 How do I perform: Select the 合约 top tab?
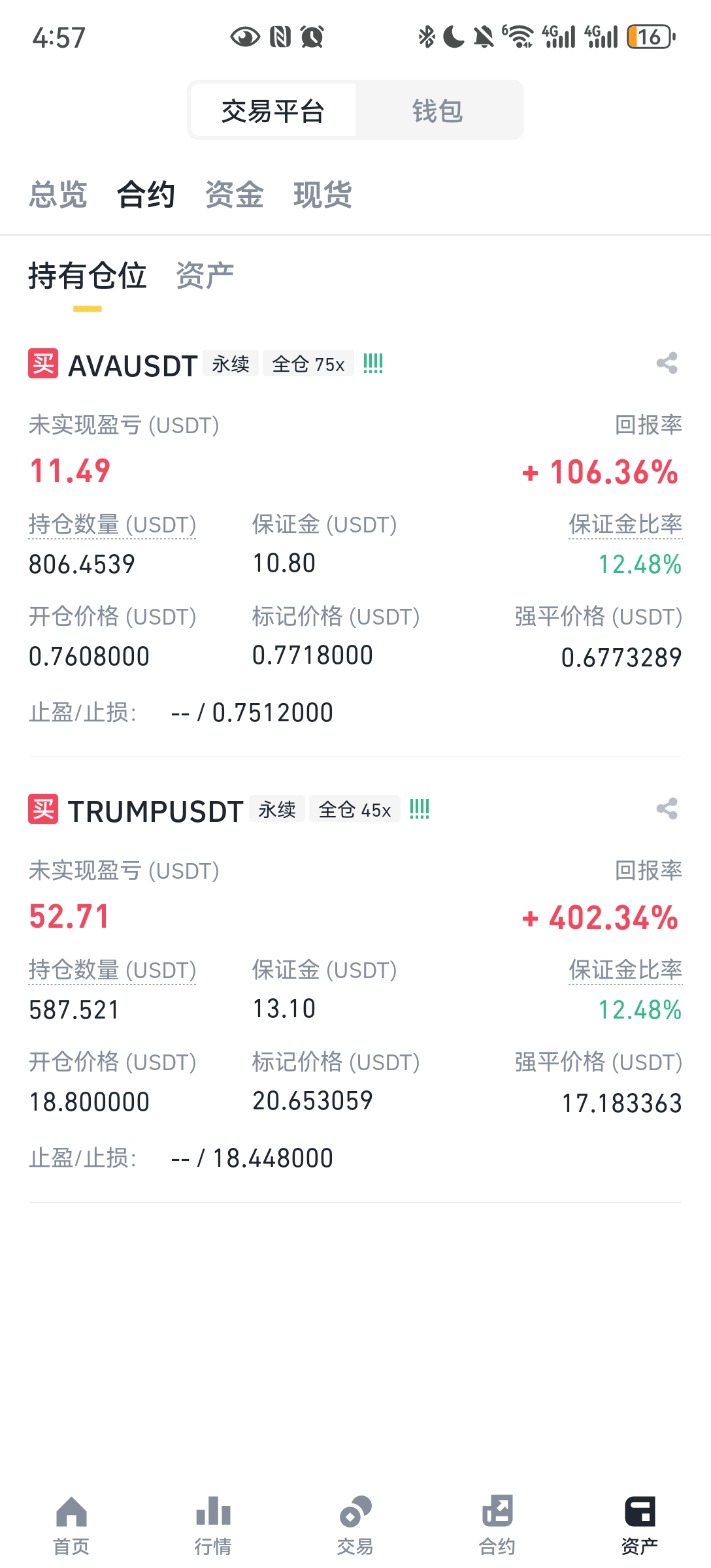pos(146,195)
